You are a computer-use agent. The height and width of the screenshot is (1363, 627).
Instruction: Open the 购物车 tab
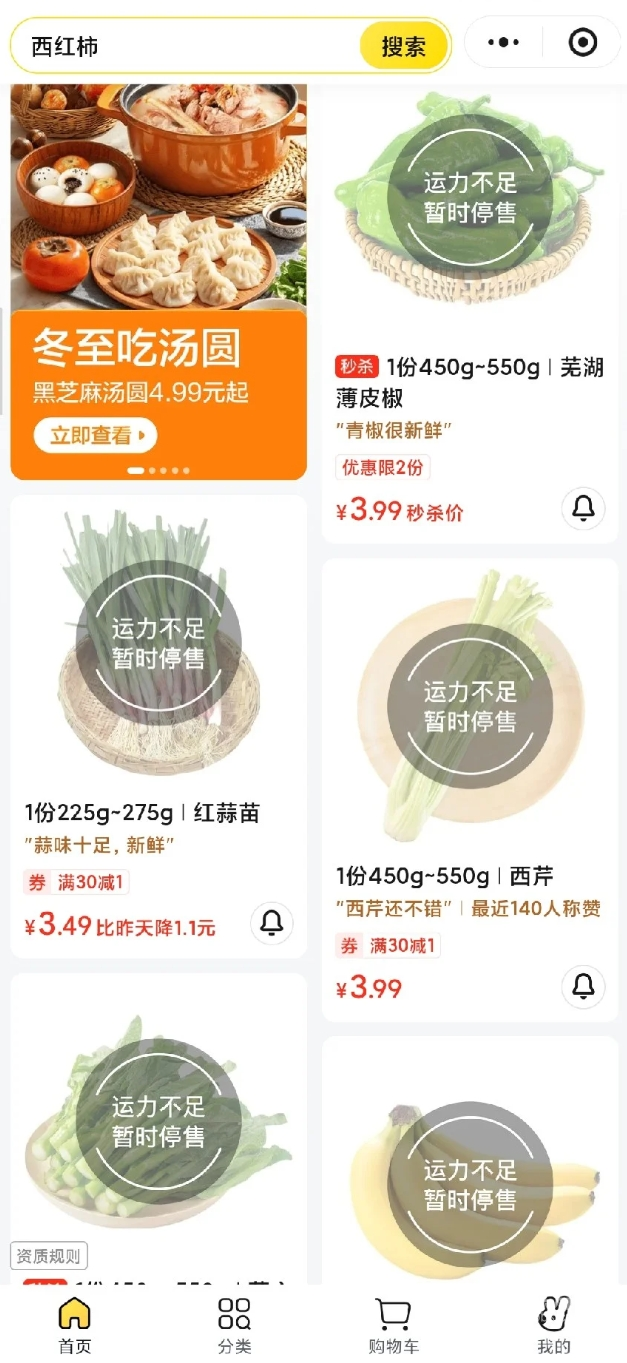(x=393, y=1324)
